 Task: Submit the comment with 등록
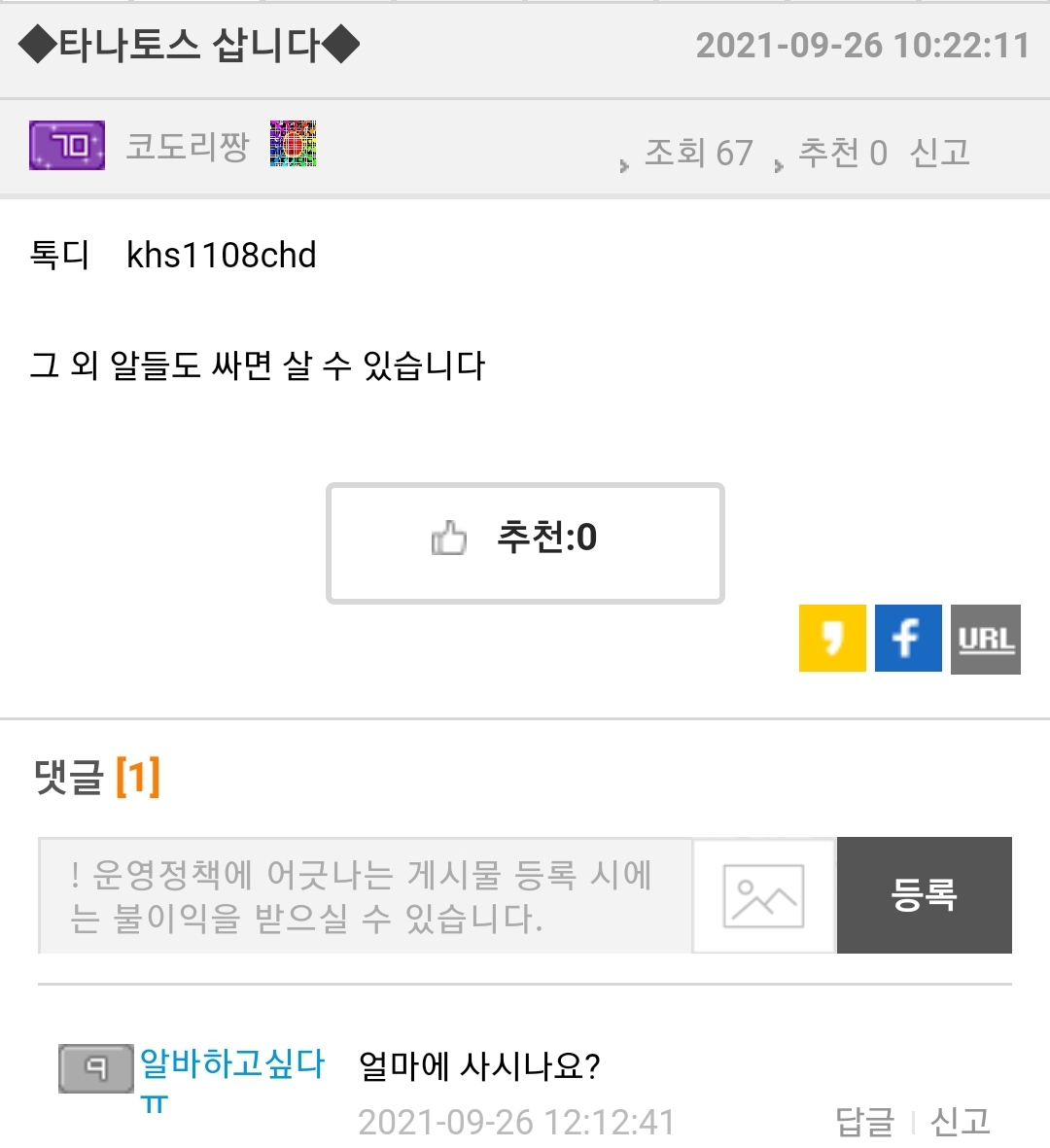pyautogui.click(x=924, y=895)
